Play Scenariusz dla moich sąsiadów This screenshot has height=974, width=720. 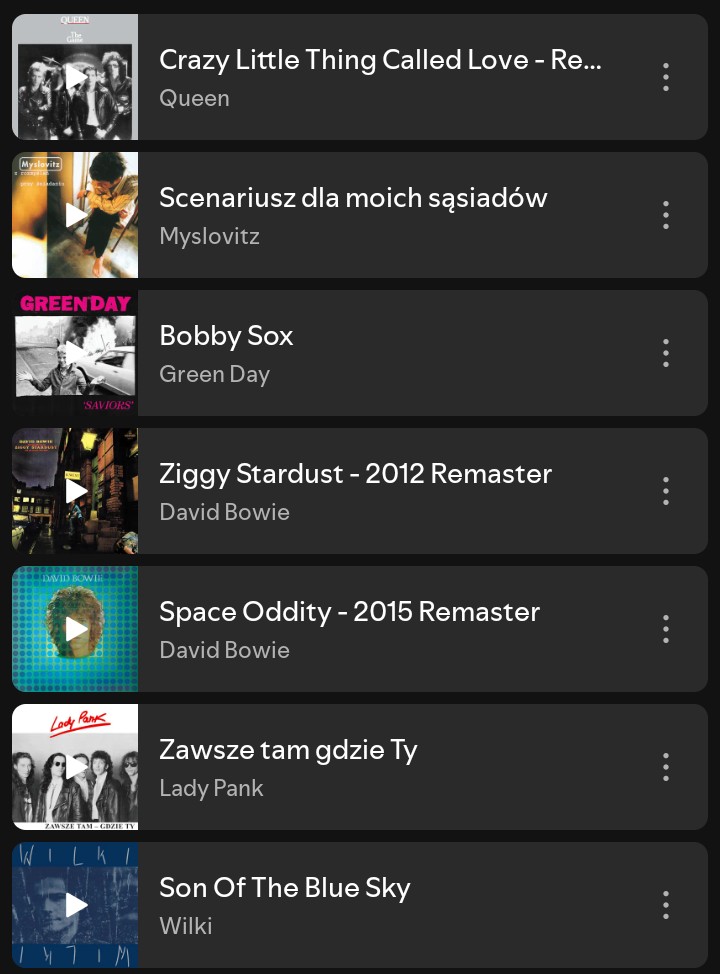[76, 215]
